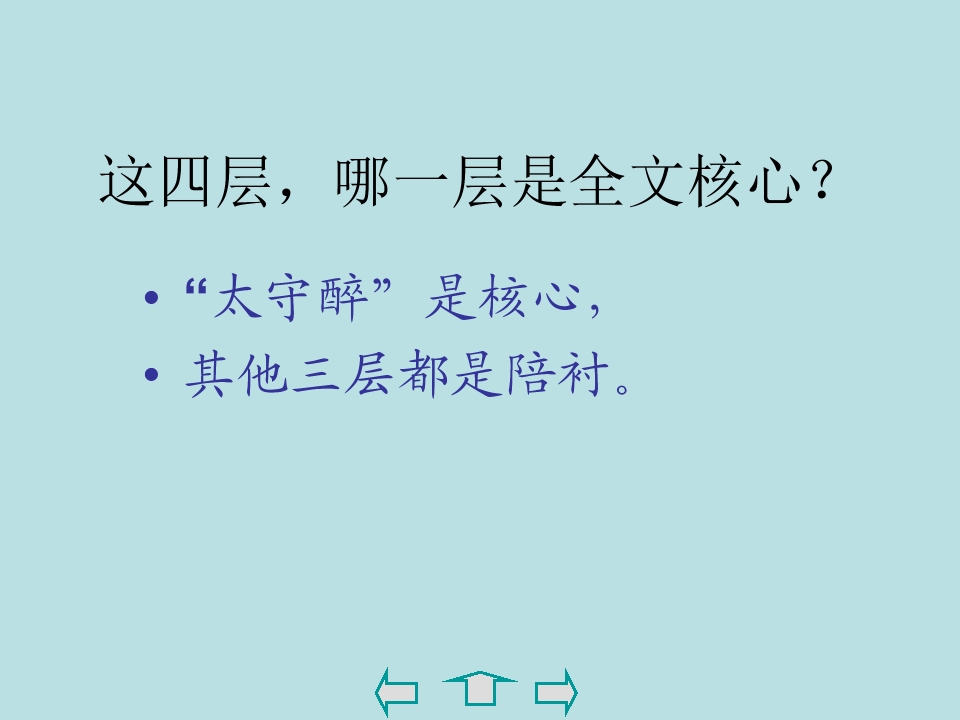Advance to the next slide with right arrow
Viewport: 960px width, 720px height.
557,692
